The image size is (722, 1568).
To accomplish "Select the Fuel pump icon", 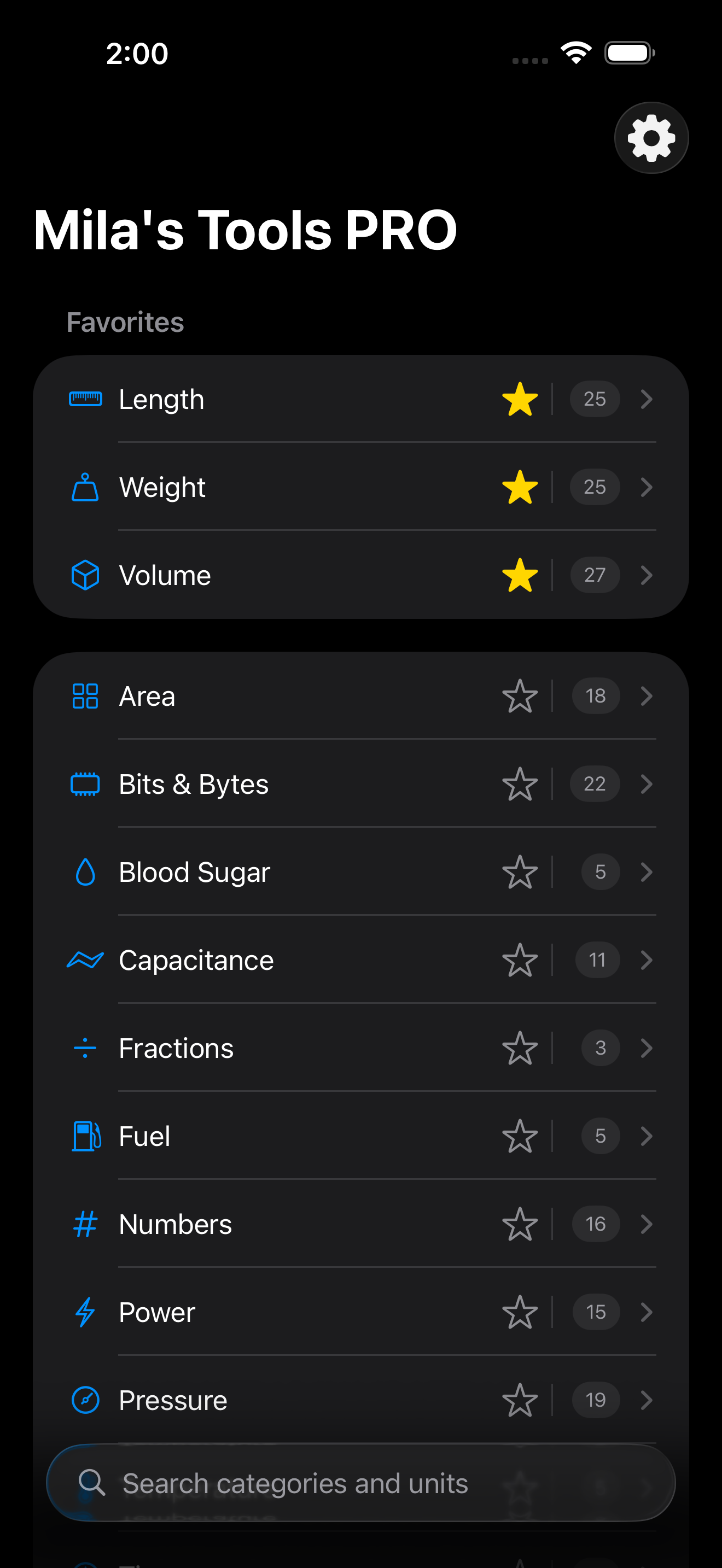I will 85,1136.
